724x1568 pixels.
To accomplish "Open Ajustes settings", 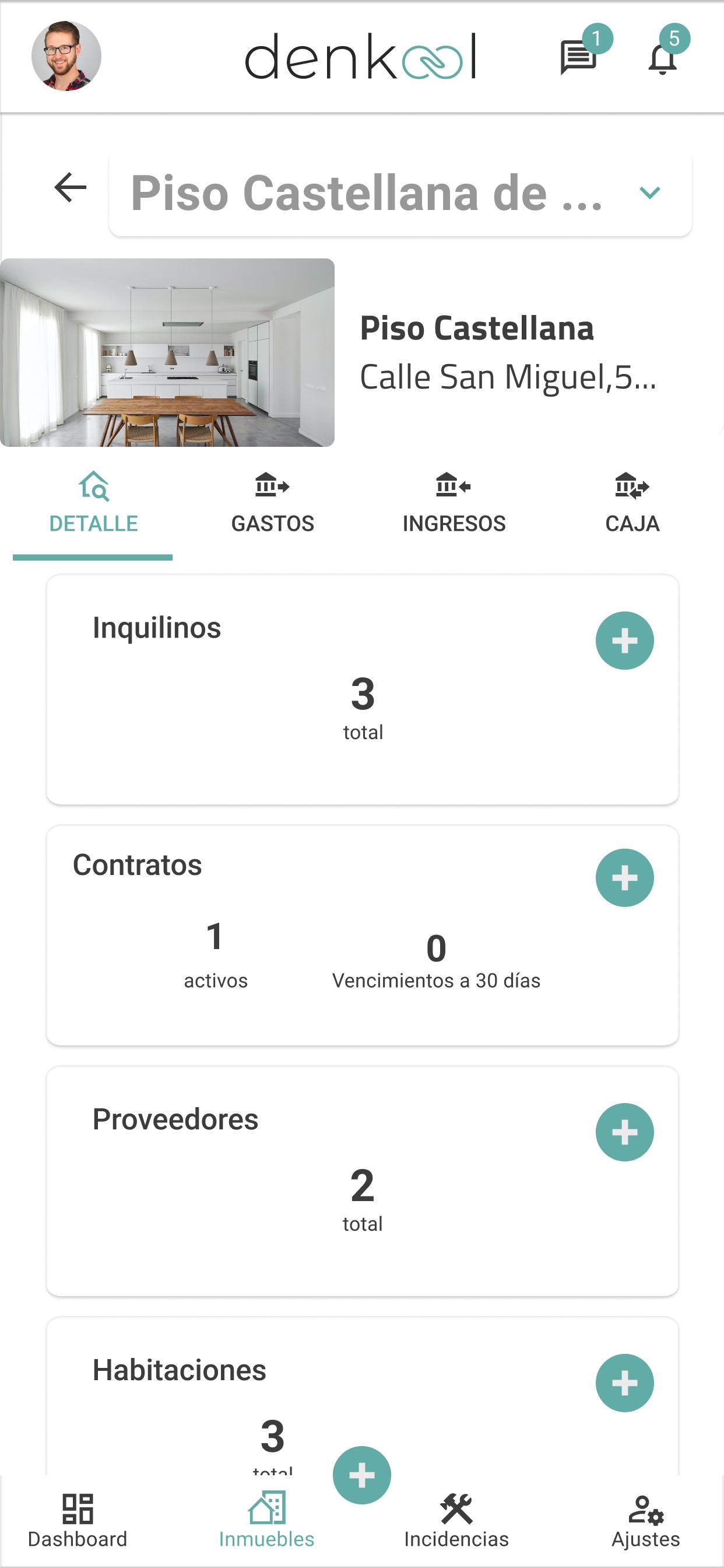I will pos(645,1521).
